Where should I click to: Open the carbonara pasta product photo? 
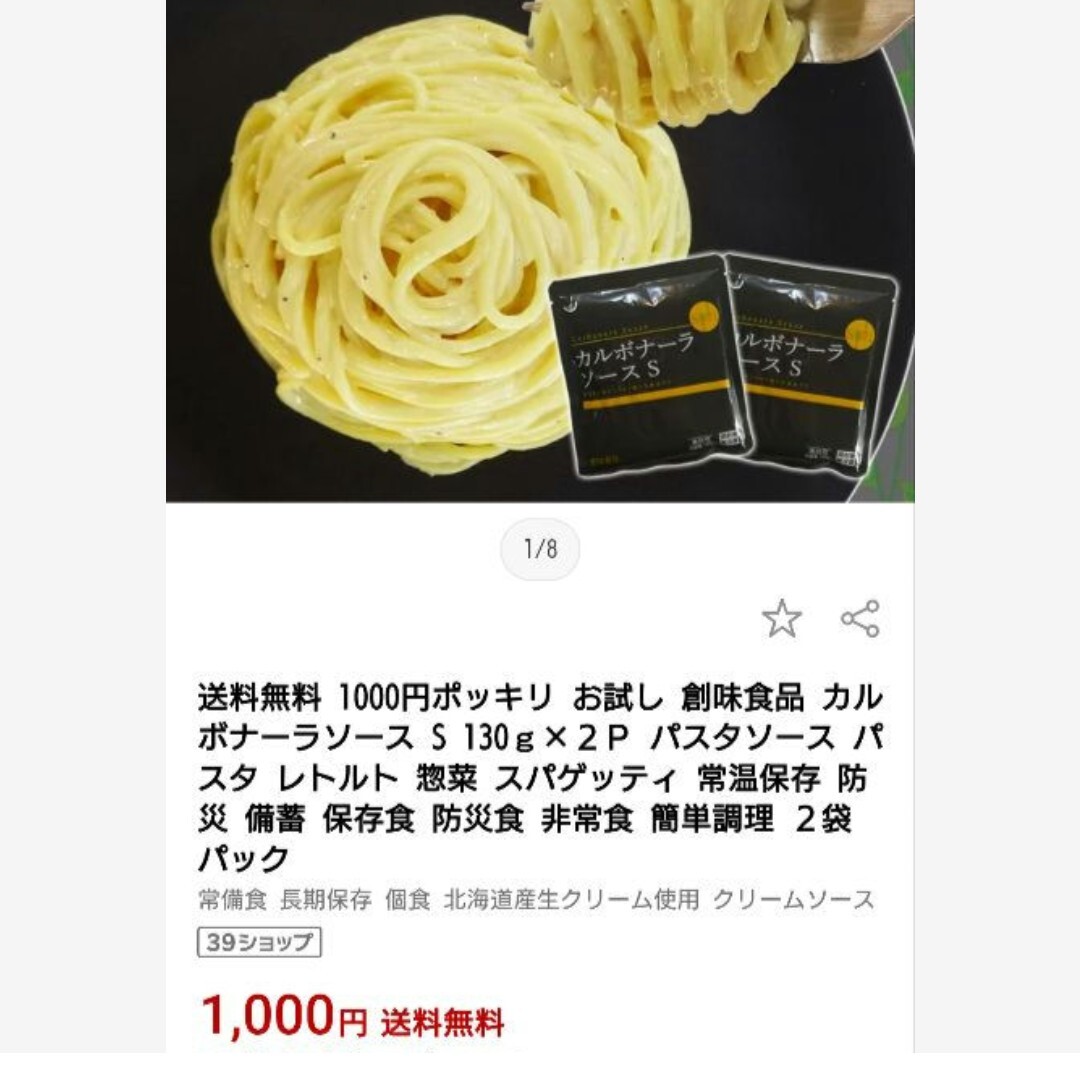point(540,250)
